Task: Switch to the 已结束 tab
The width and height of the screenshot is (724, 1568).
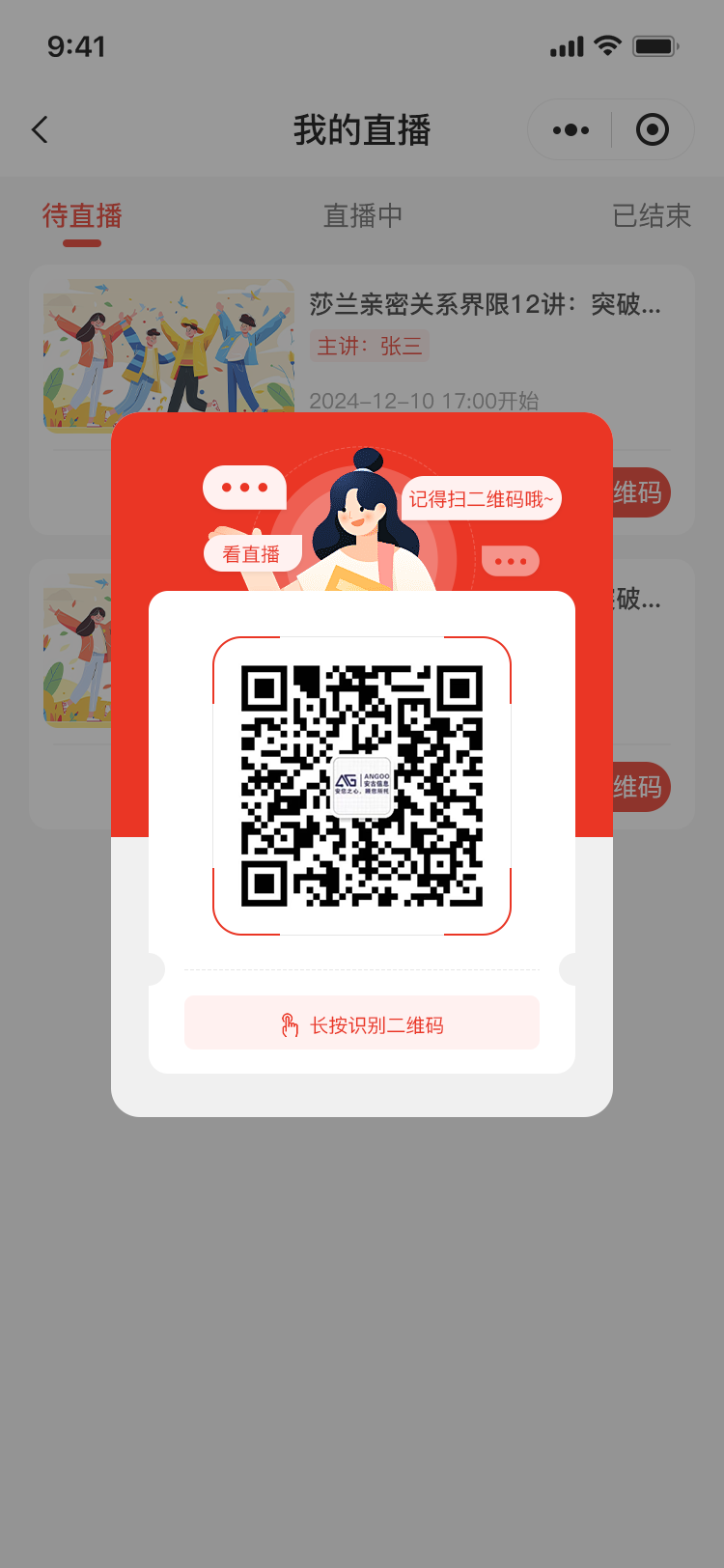Action: [x=652, y=216]
